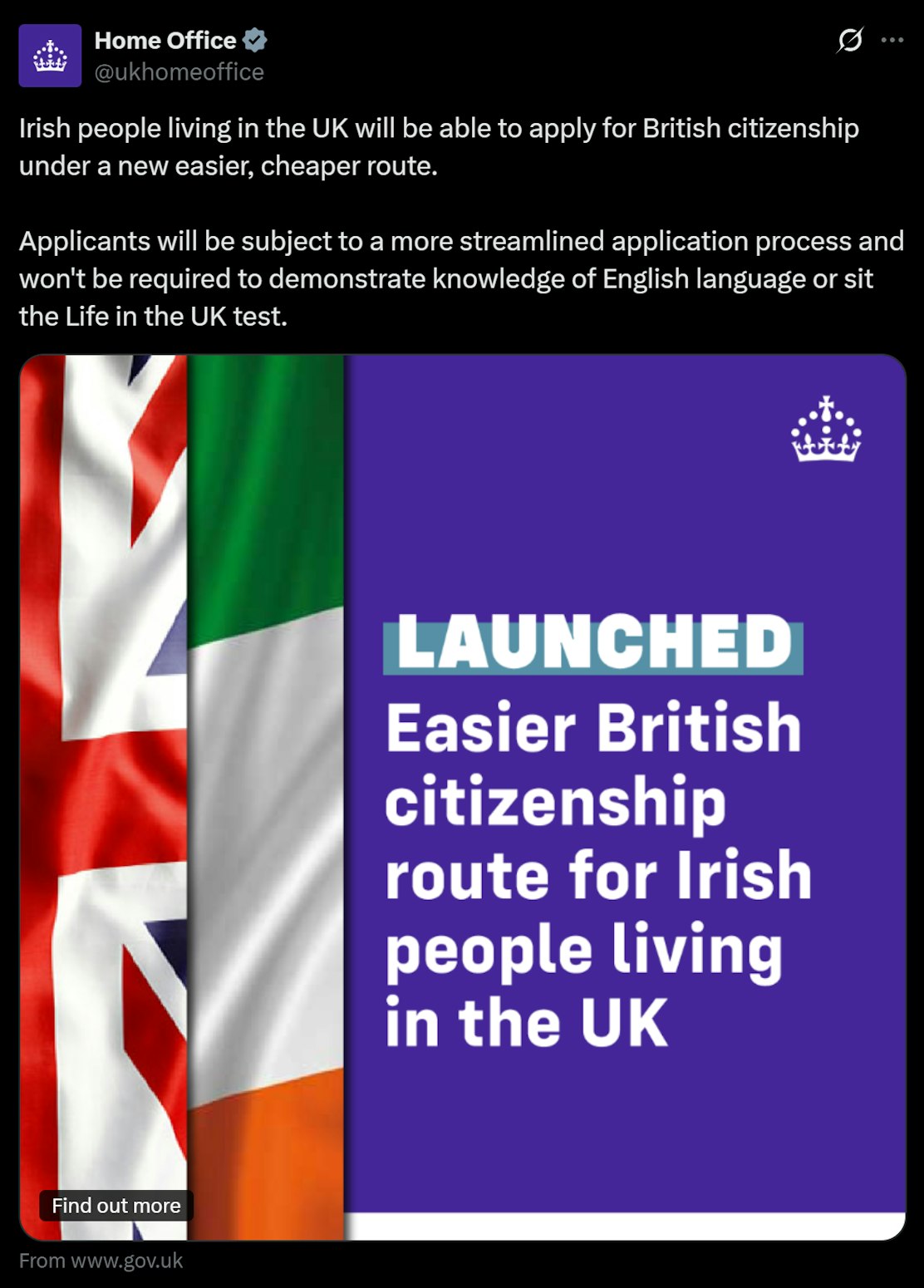Open the From www.gov.uk source link

(x=101, y=1261)
